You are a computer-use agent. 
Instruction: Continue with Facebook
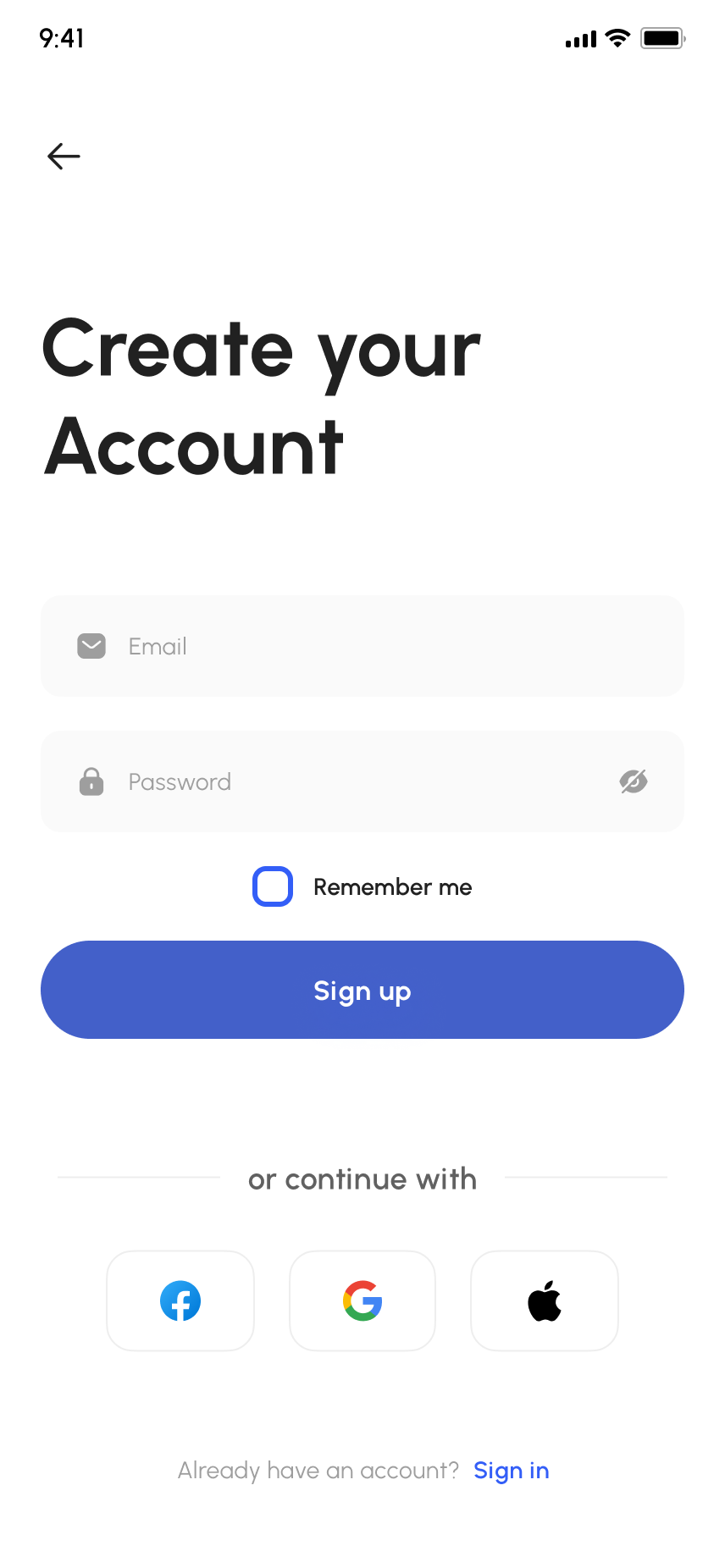coord(180,1300)
